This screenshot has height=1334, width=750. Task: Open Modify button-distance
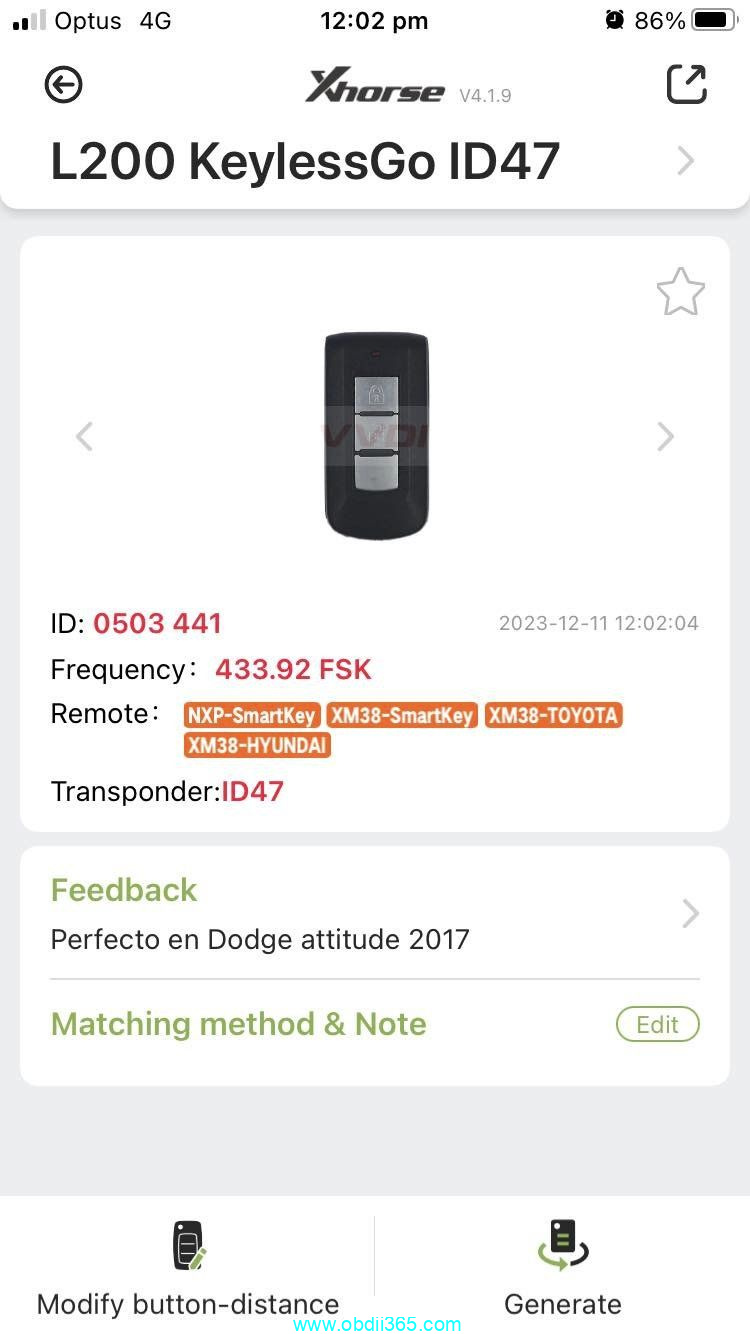[x=188, y=1268]
